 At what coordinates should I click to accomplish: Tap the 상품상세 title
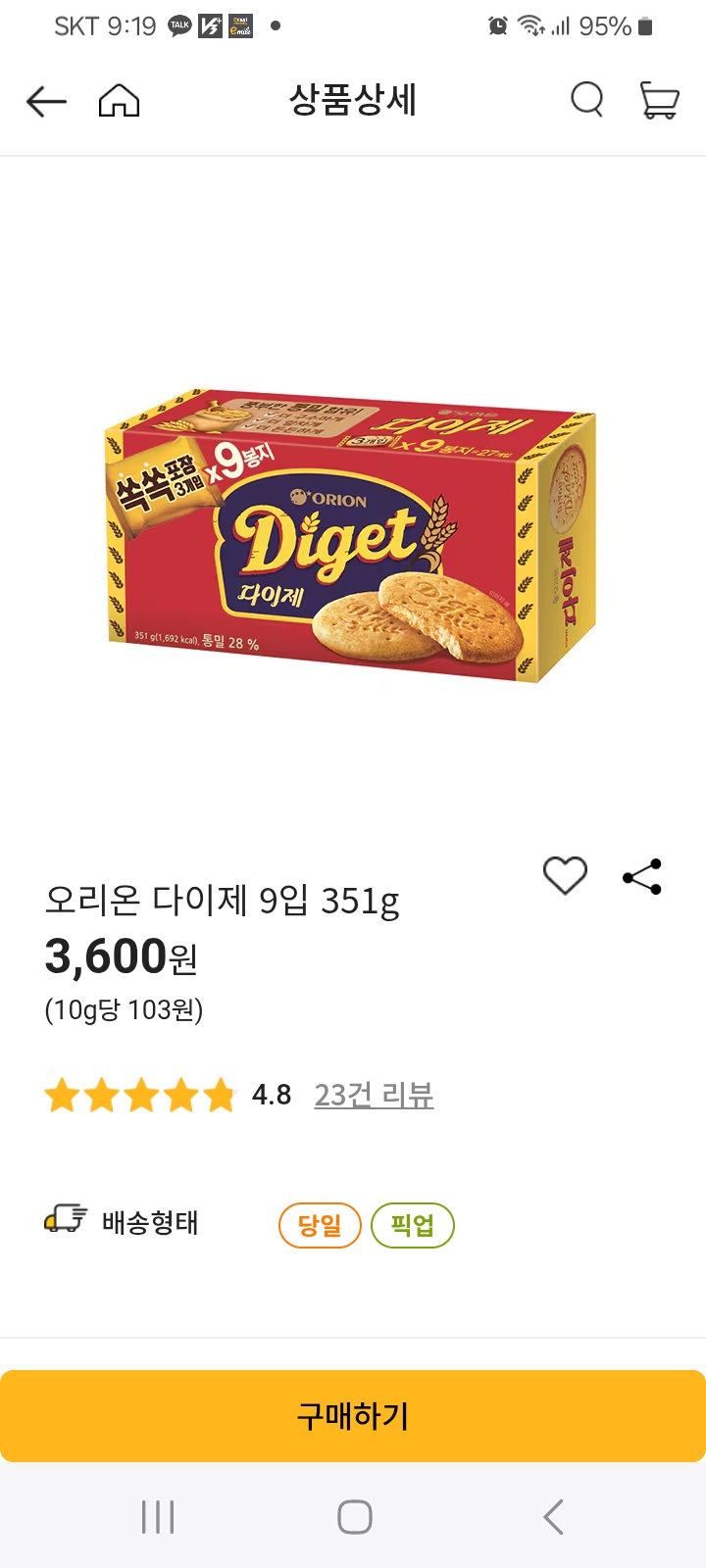coord(353,100)
